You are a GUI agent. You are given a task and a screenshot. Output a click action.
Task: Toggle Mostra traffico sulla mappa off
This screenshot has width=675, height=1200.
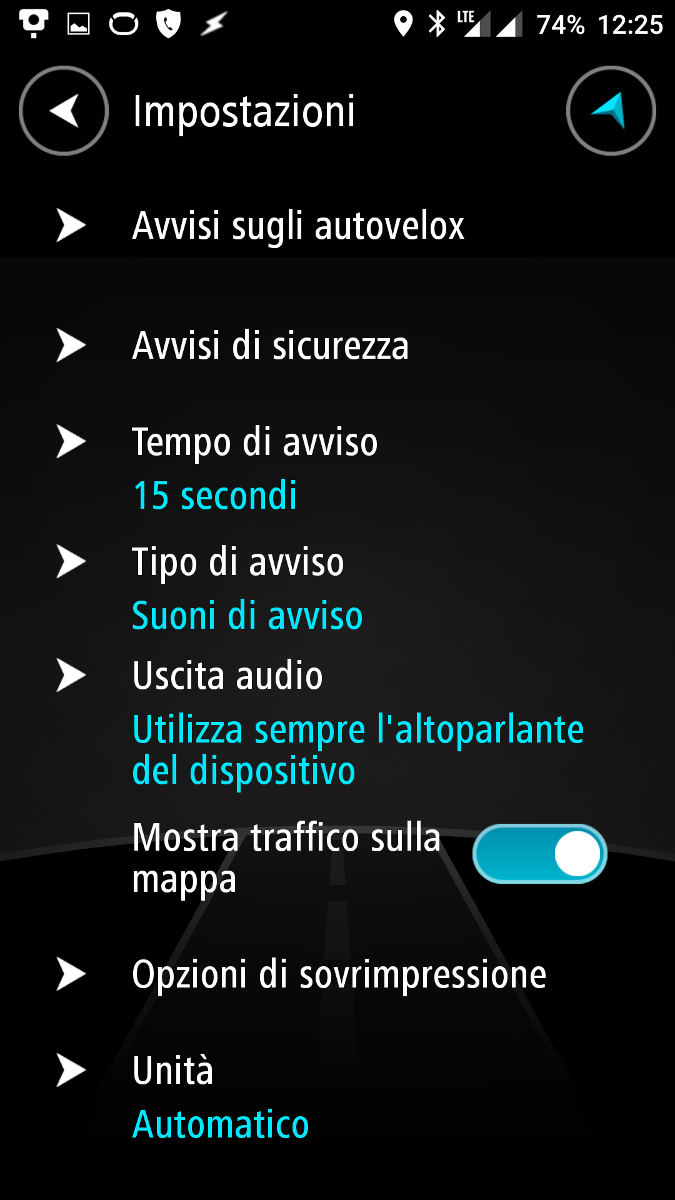click(x=540, y=854)
